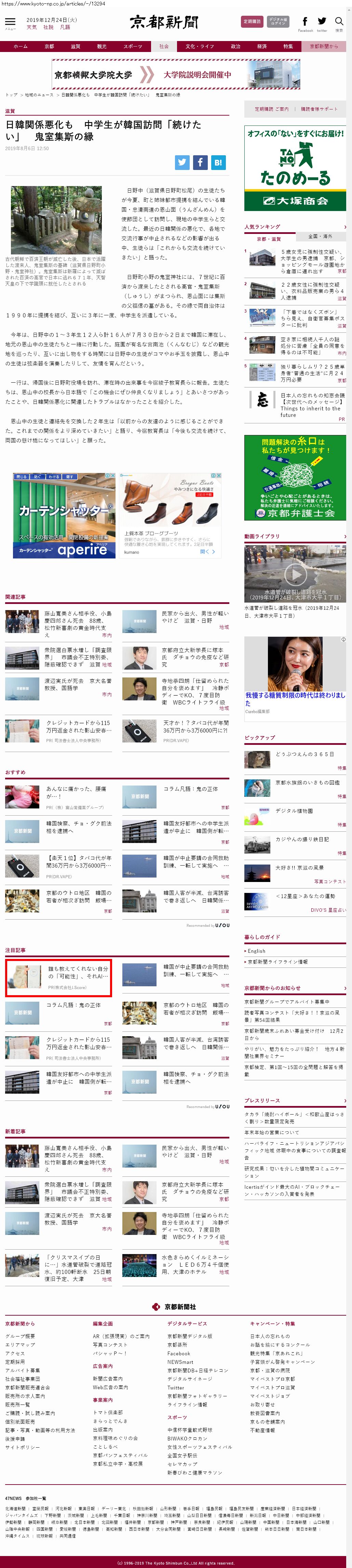Image resolution: width=352 pixels, height=1568 pixels.
Task: Tap the 定期購読 subscription button
Action: tap(252, 21)
